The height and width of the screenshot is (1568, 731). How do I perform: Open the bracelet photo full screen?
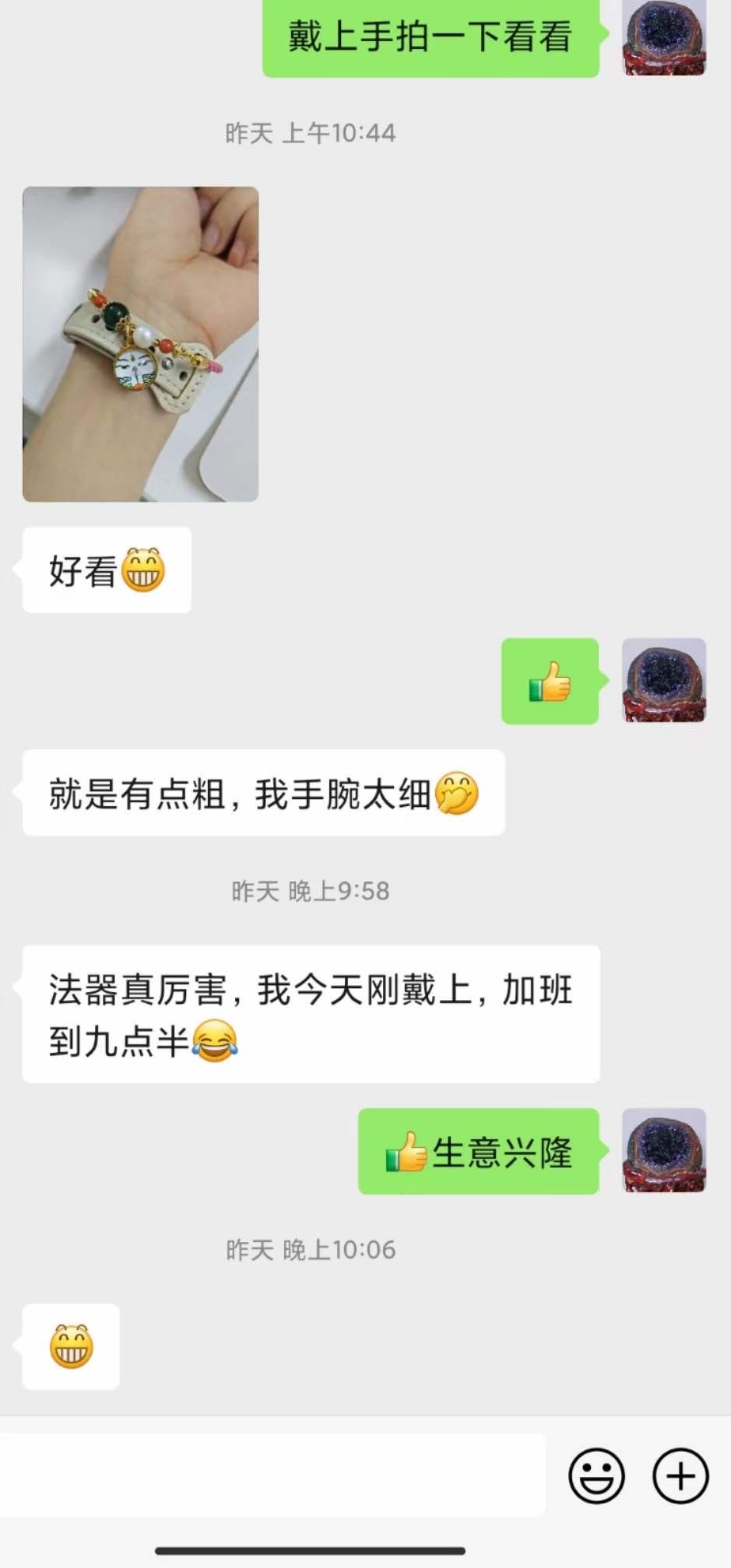140,342
